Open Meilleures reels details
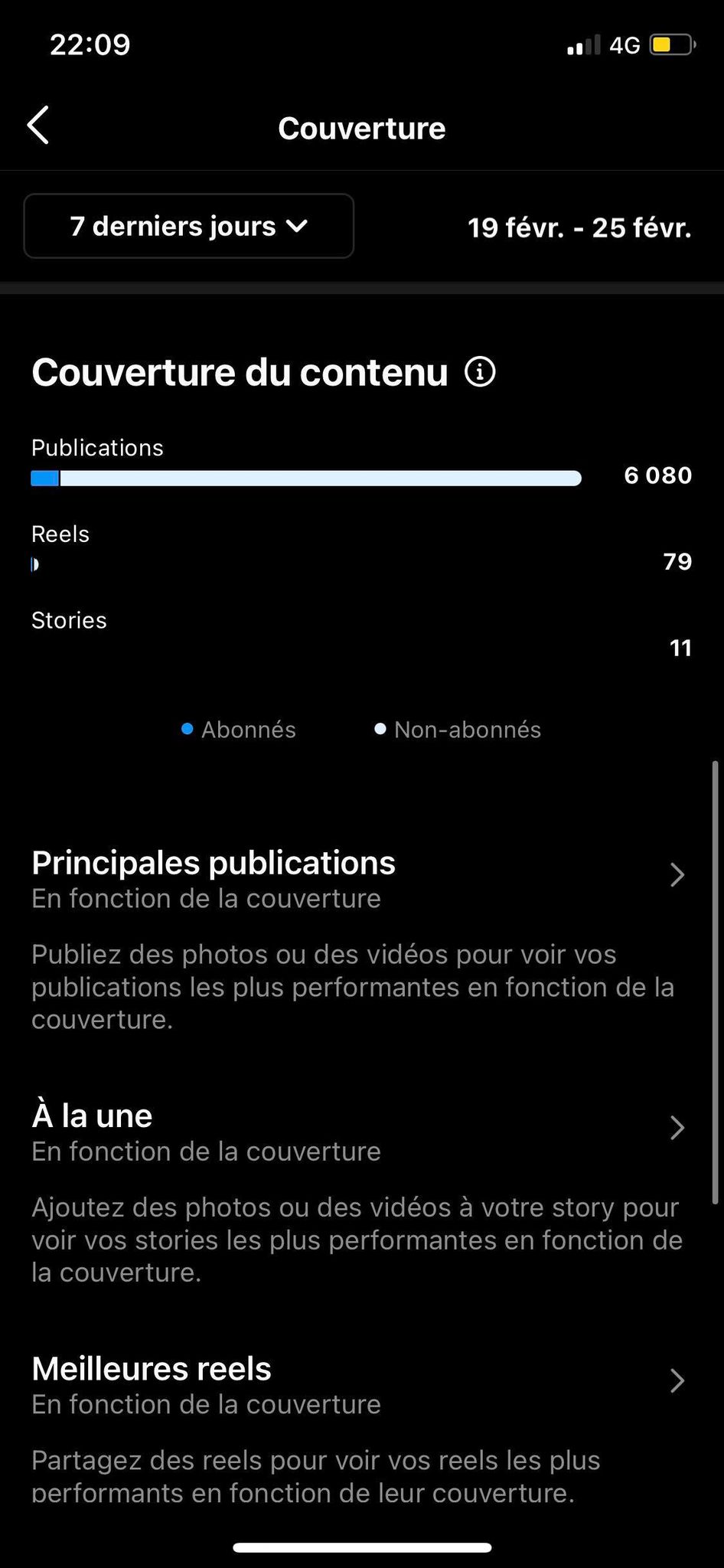This screenshot has width=724, height=1568. 677,1380
